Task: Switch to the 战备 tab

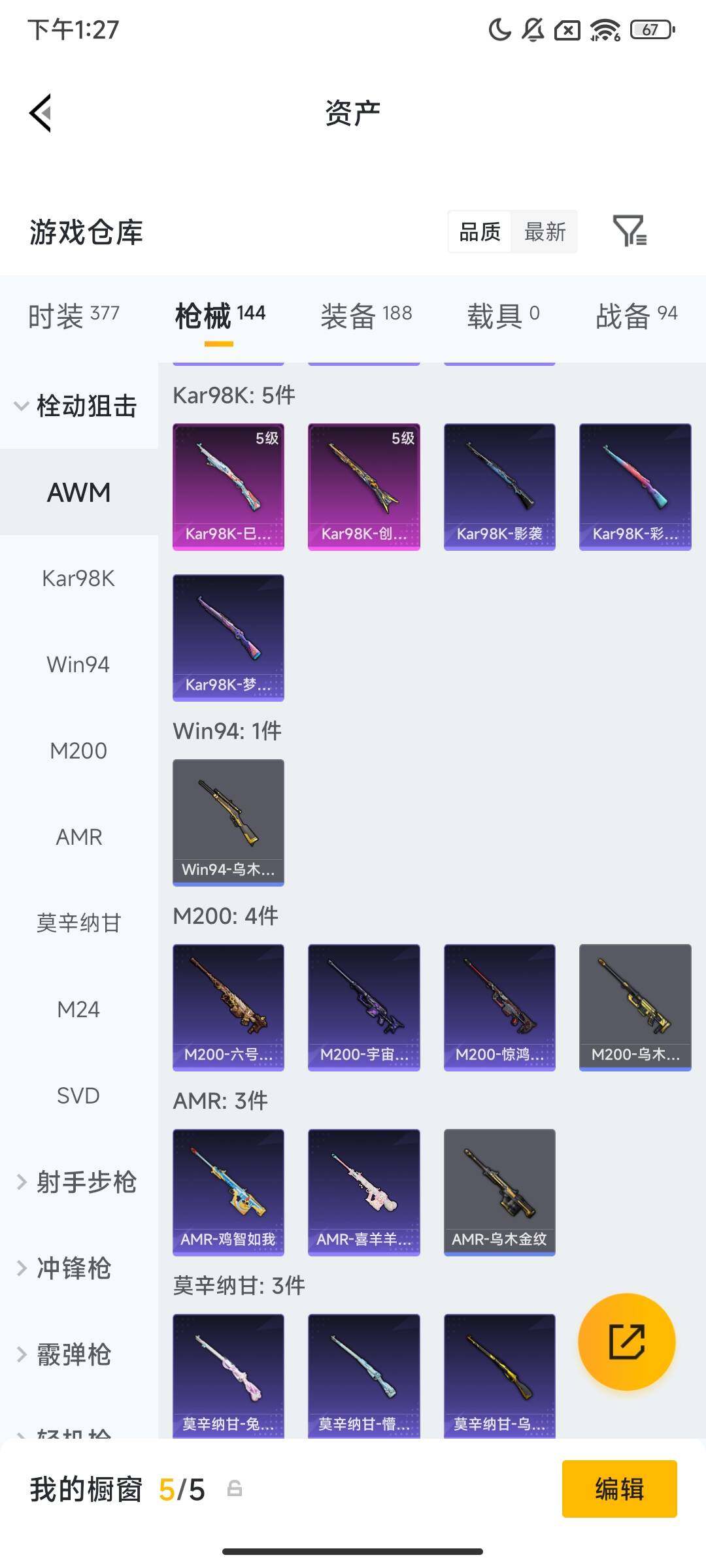Action: coord(636,316)
